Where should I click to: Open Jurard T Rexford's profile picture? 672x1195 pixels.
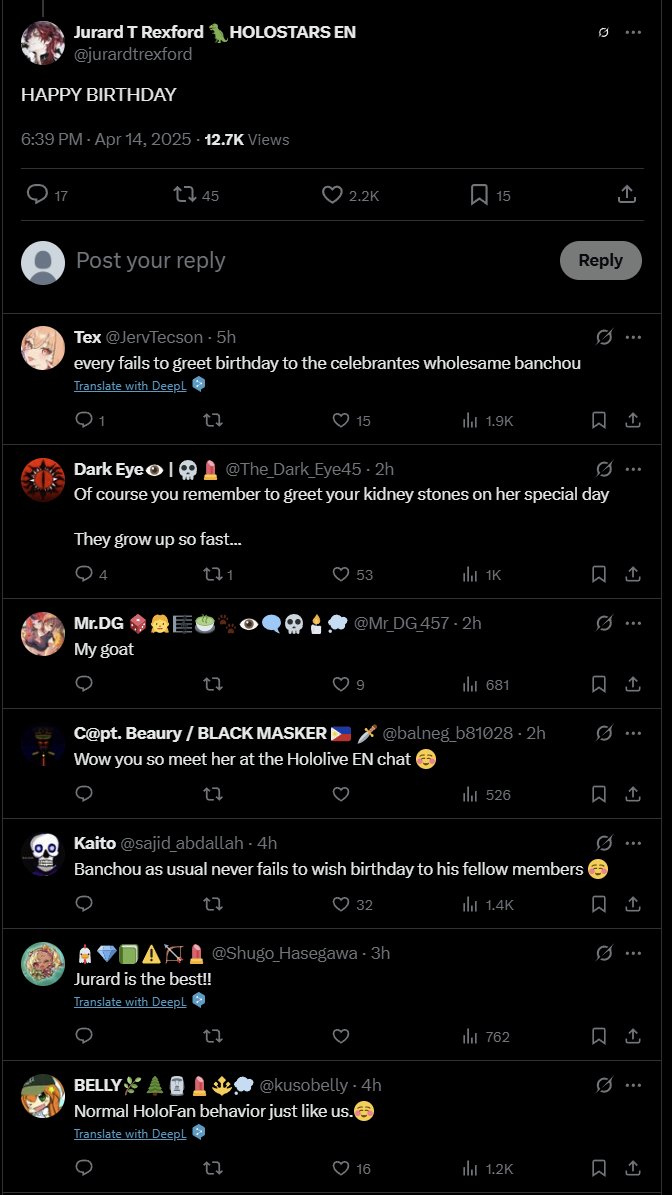click(x=43, y=43)
